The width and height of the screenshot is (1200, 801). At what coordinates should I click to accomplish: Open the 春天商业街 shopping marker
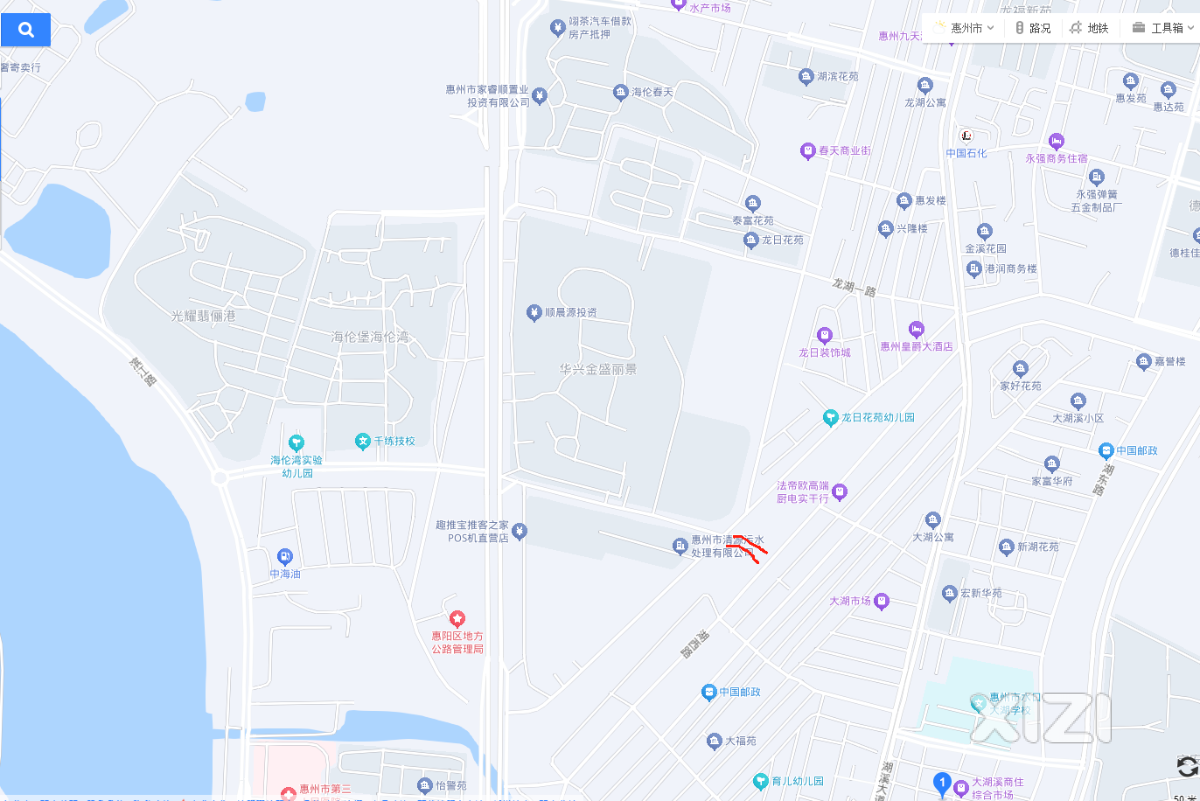(808, 151)
